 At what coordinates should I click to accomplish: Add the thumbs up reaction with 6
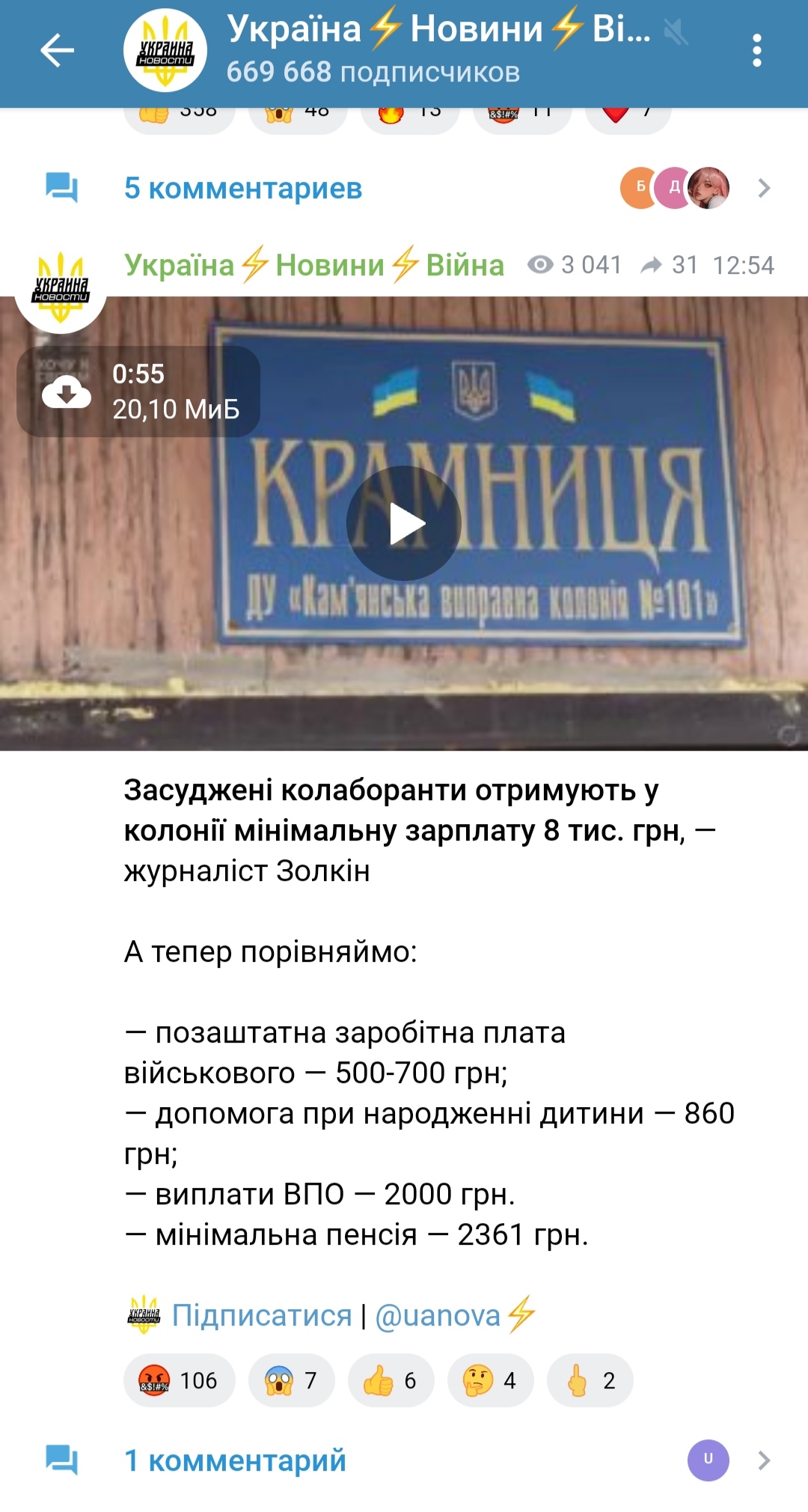pos(391,1380)
